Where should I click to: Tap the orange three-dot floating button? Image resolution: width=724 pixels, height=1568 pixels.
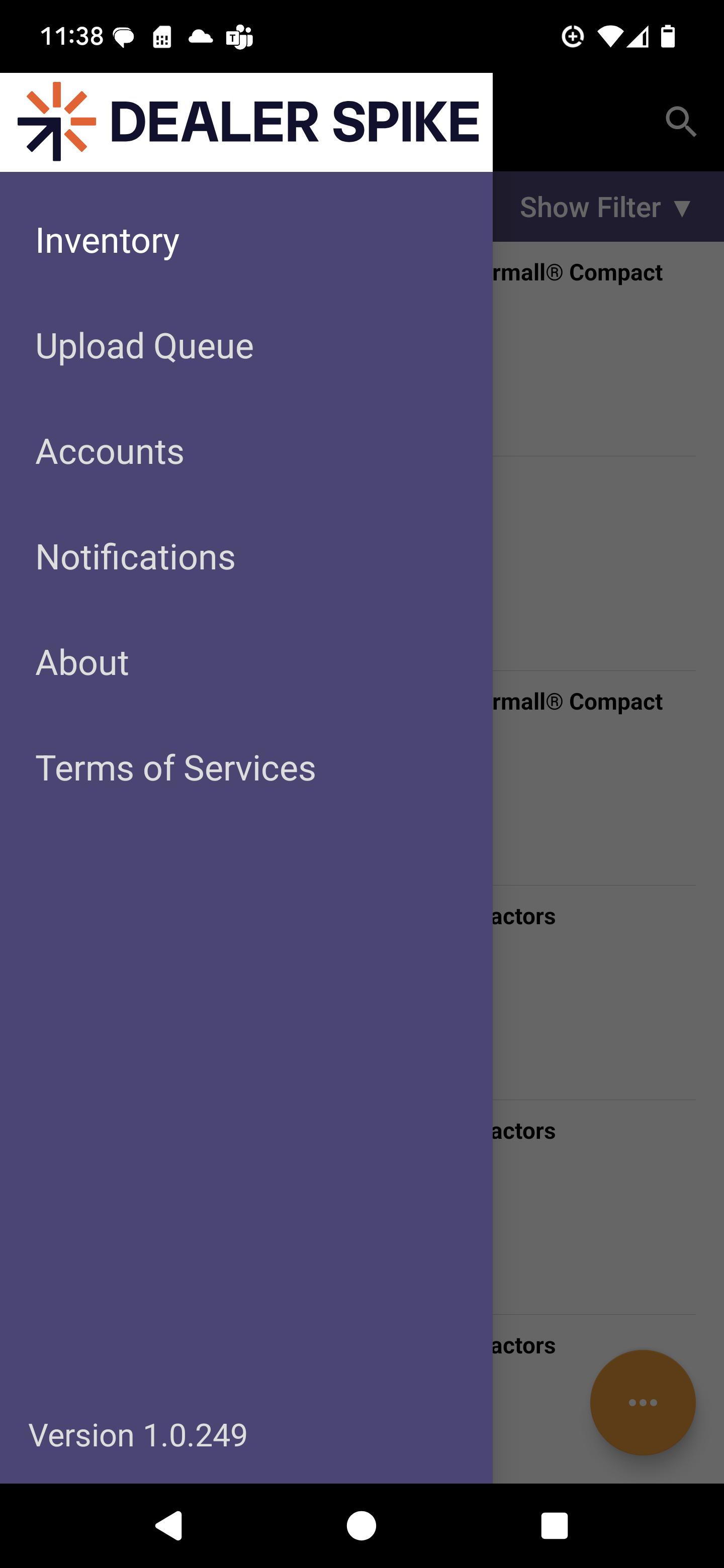[x=643, y=1403]
